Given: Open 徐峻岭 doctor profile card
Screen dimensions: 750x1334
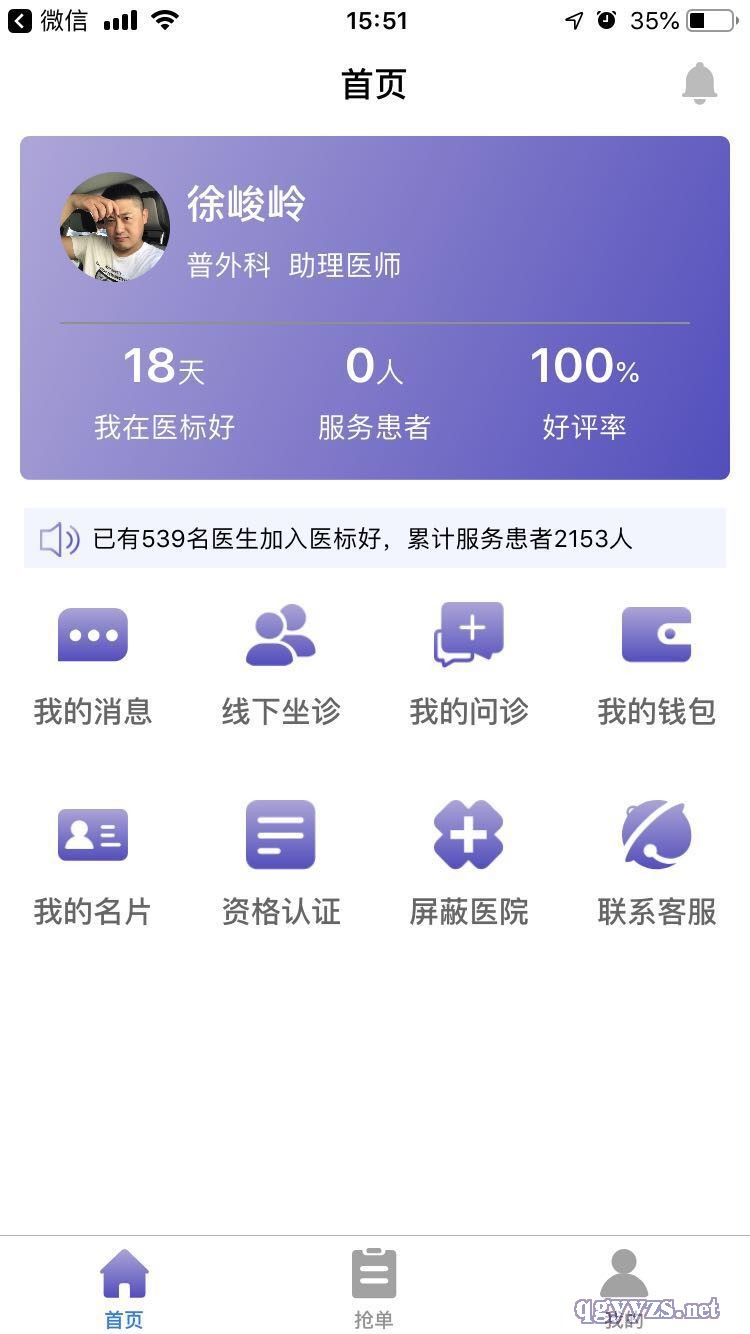Looking at the screenshot, I should pyautogui.click(x=245, y=228).
